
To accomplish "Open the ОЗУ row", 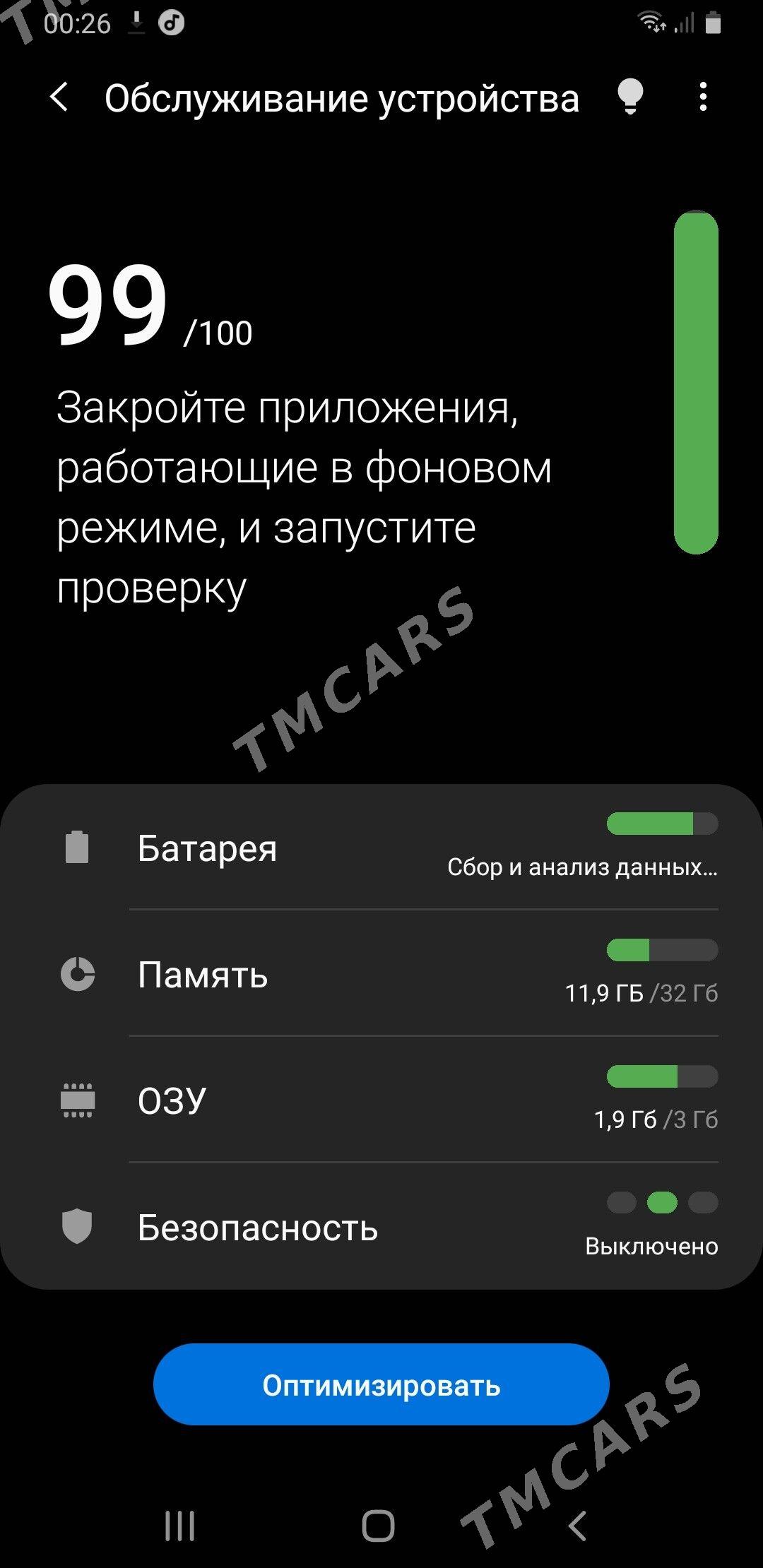I will pos(381,1100).
